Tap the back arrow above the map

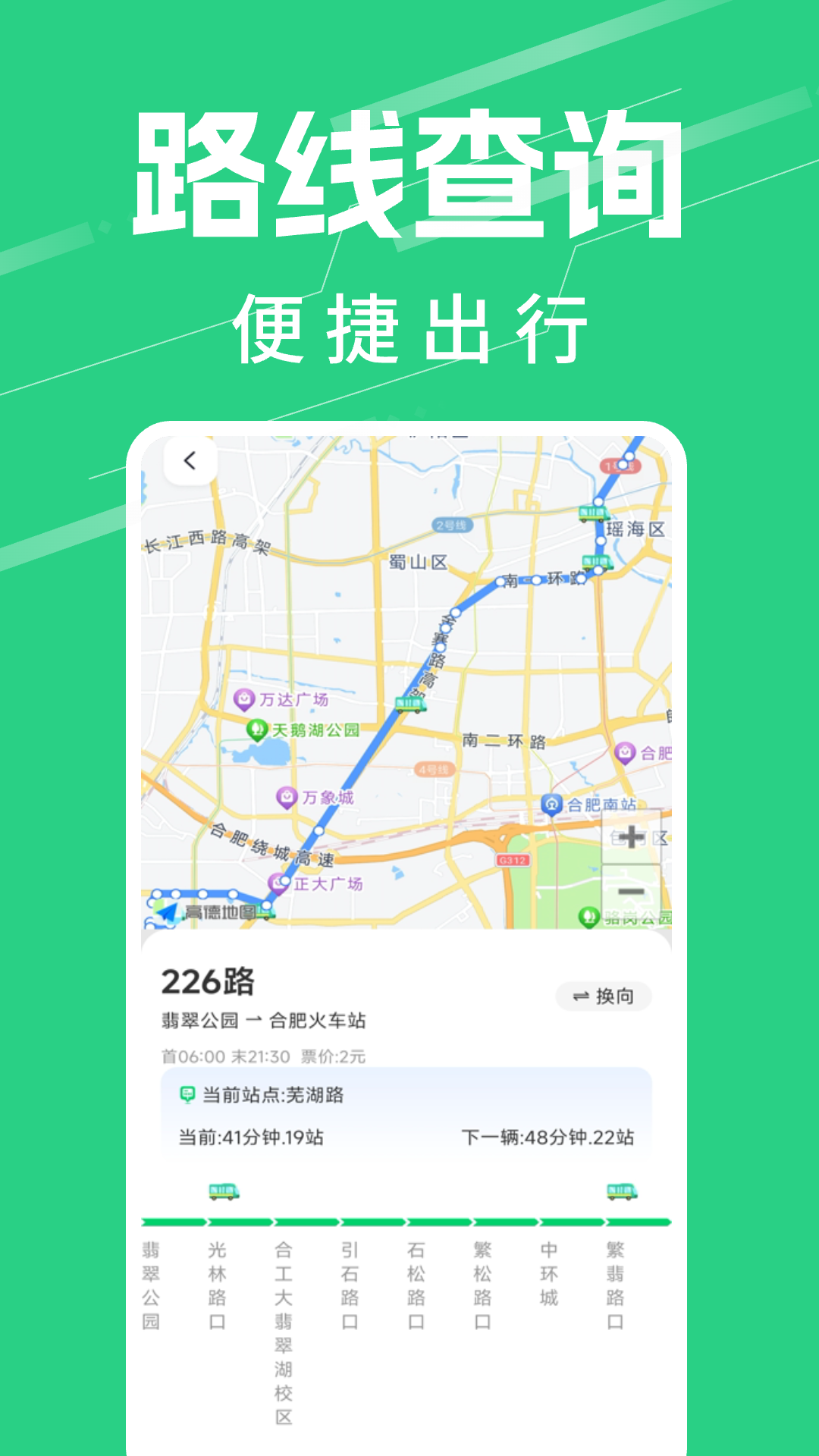(x=189, y=460)
